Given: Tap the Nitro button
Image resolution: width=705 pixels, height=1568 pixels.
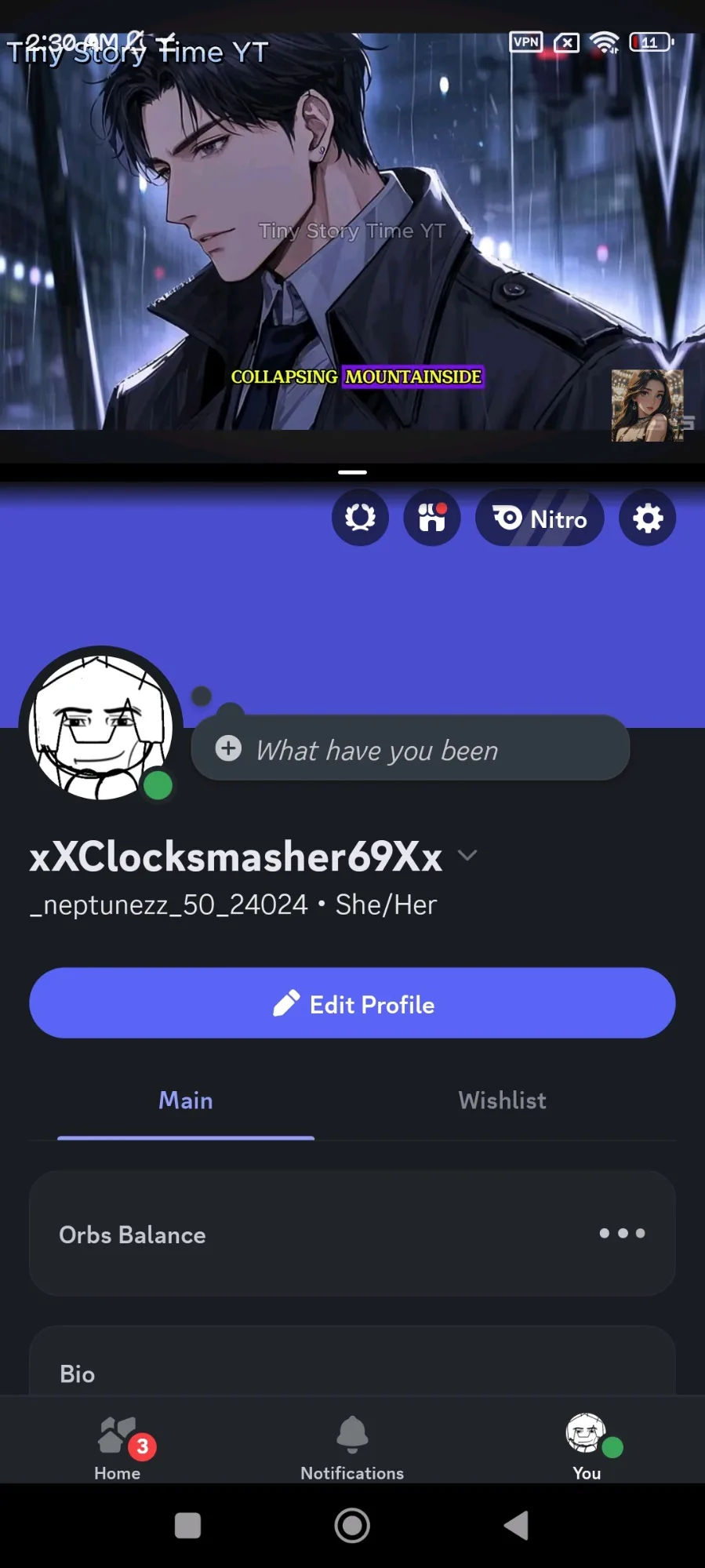Looking at the screenshot, I should point(540,518).
